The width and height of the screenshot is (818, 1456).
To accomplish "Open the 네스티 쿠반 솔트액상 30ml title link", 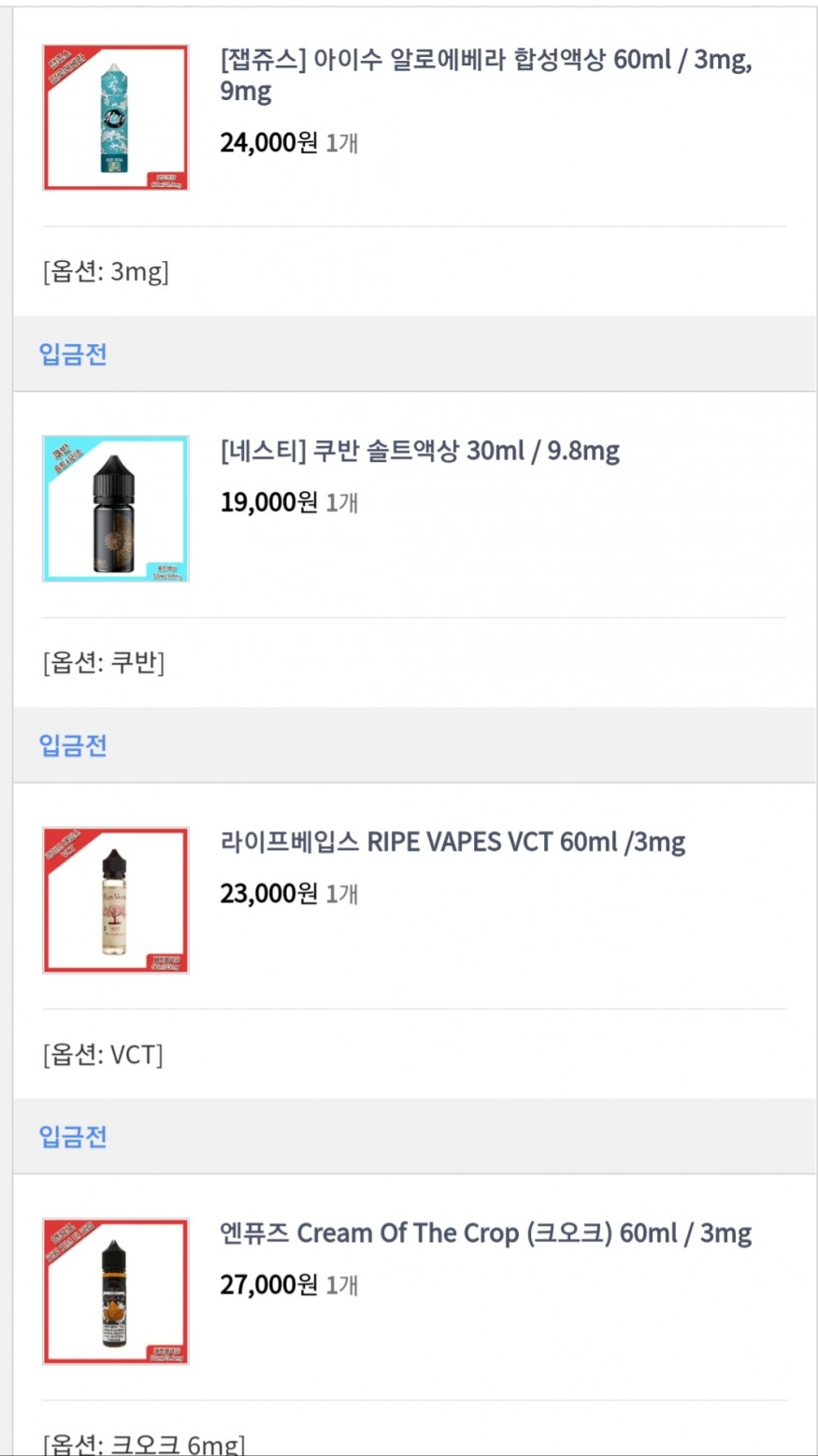I will (x=420, y=452).
